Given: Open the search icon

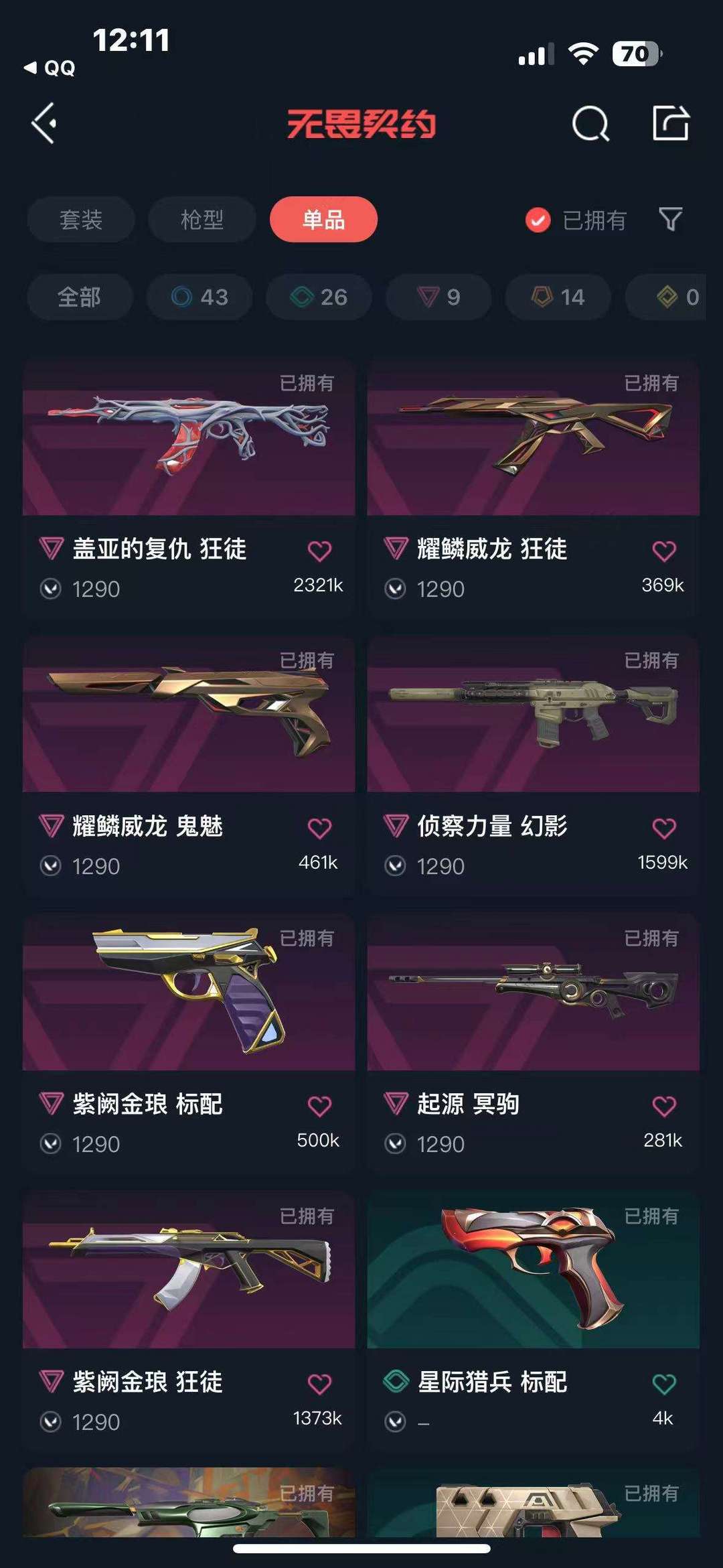Looking at the screenshot, I should [590, 124].
